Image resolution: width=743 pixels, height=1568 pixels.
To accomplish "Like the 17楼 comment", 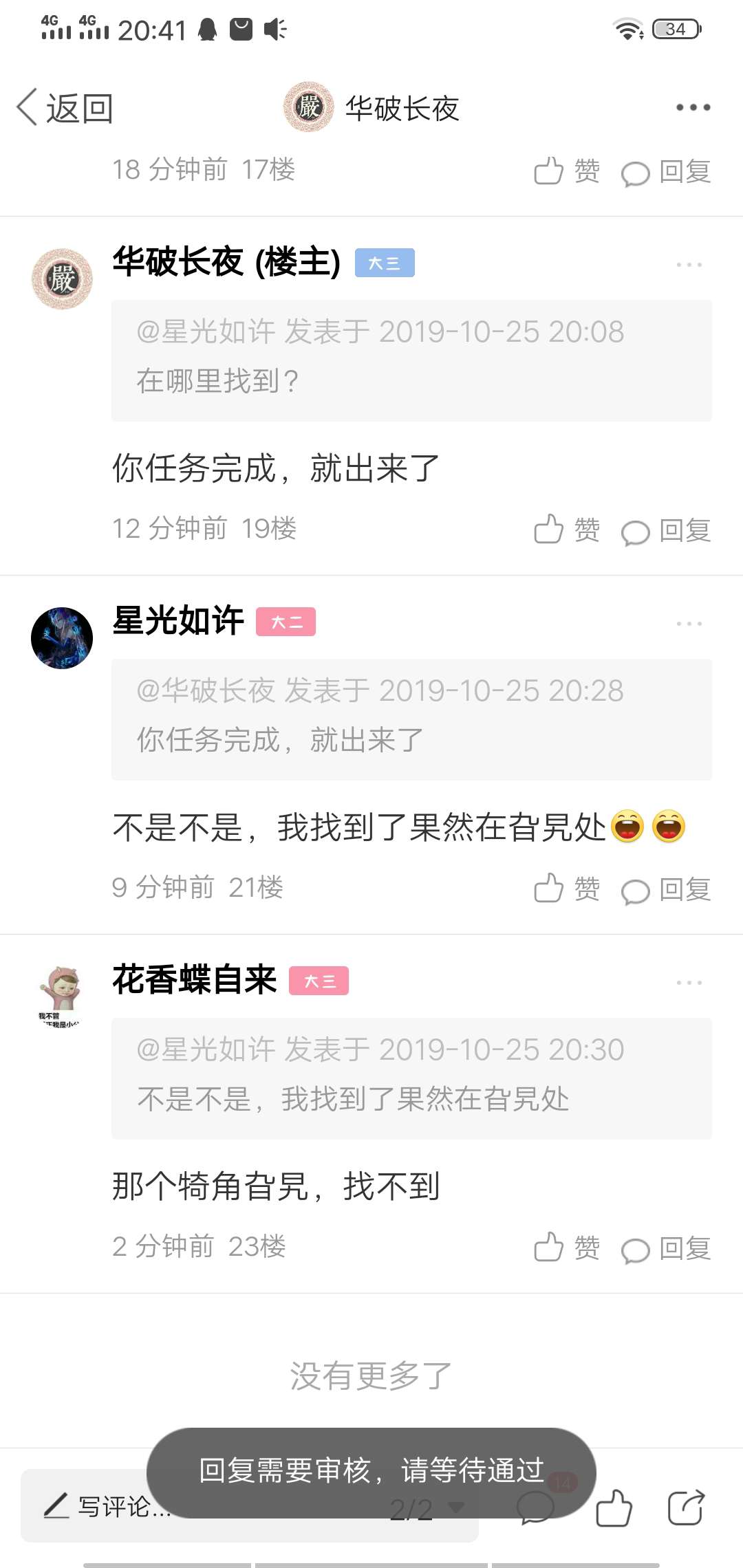I will (567, 171).
